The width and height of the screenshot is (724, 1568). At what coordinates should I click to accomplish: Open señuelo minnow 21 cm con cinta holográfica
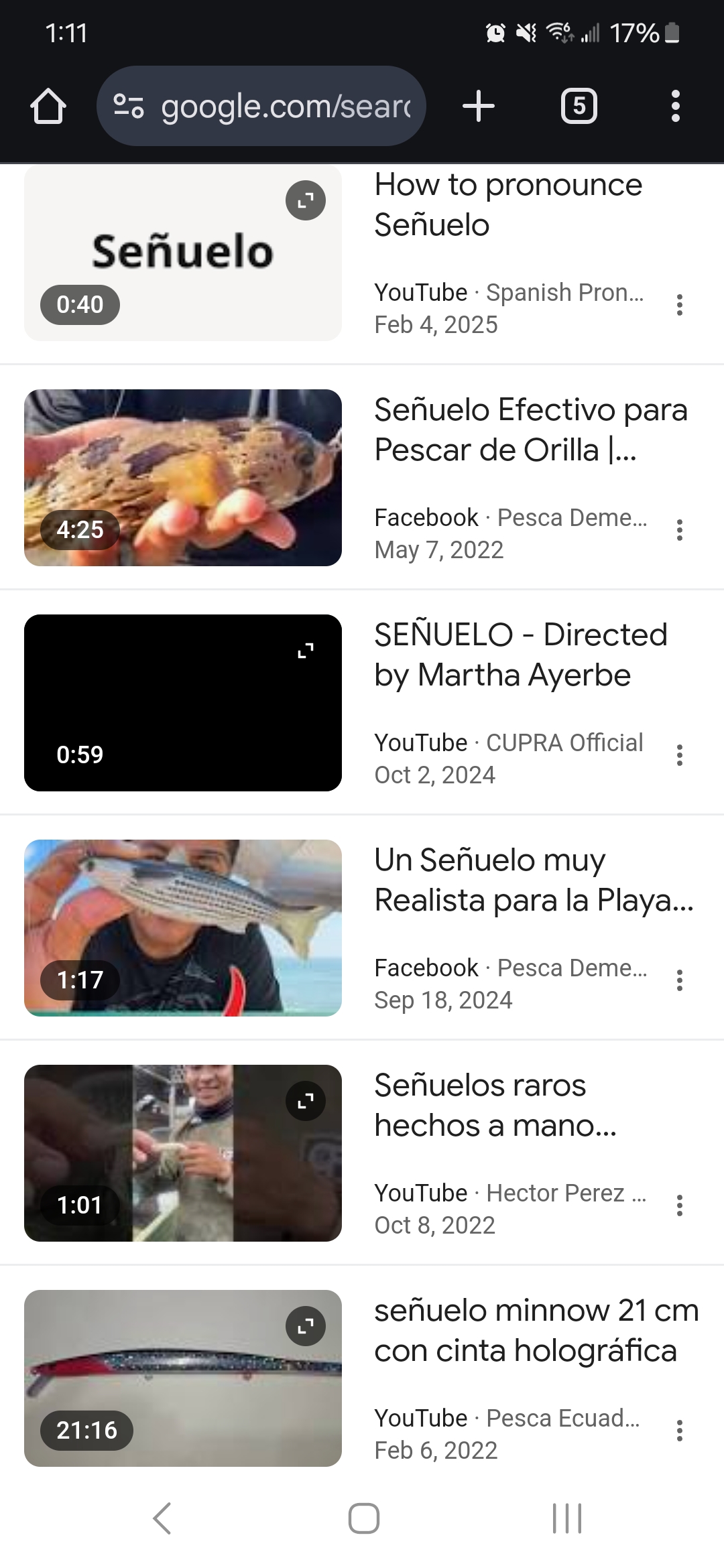[x=536, y=1330]
